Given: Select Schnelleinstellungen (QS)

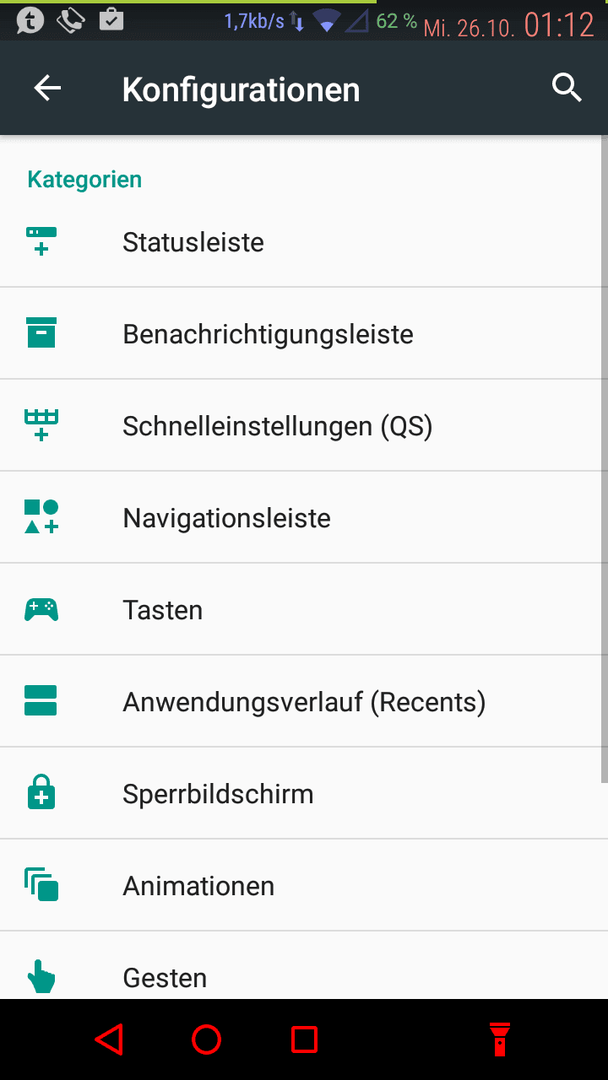Looking at the screenshot, I should [x=300, y=426].
